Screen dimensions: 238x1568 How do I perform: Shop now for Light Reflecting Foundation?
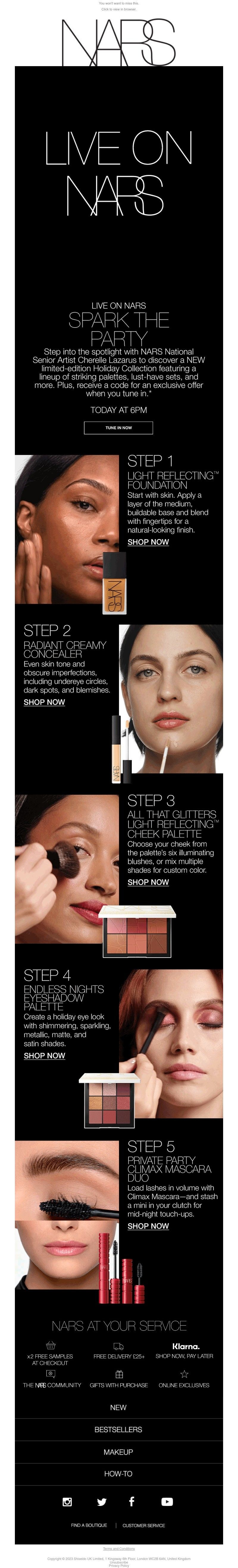point(148,542)
